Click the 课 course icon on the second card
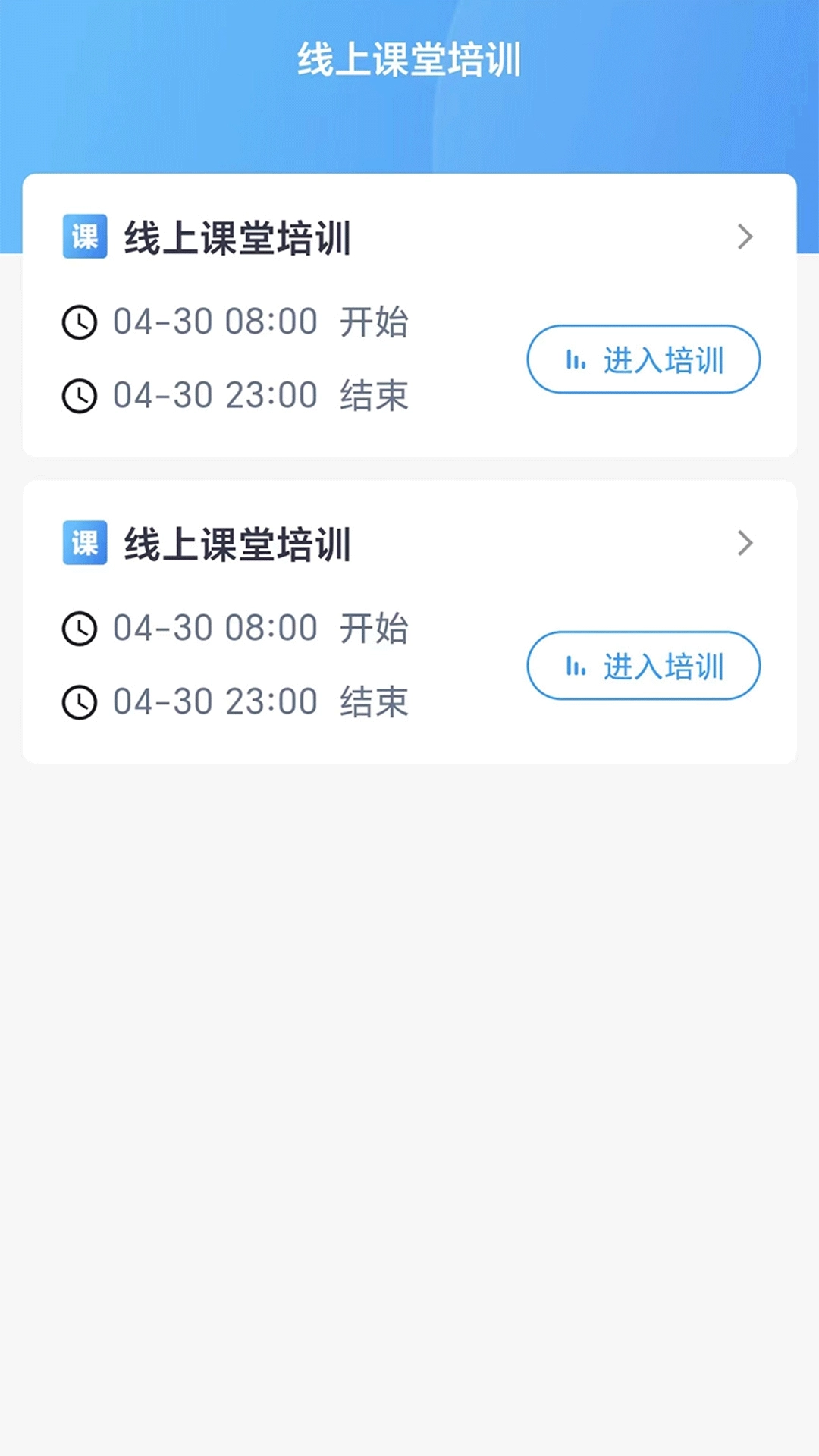This screenshot has height=1456, width=819. click(x=84, y=544)
